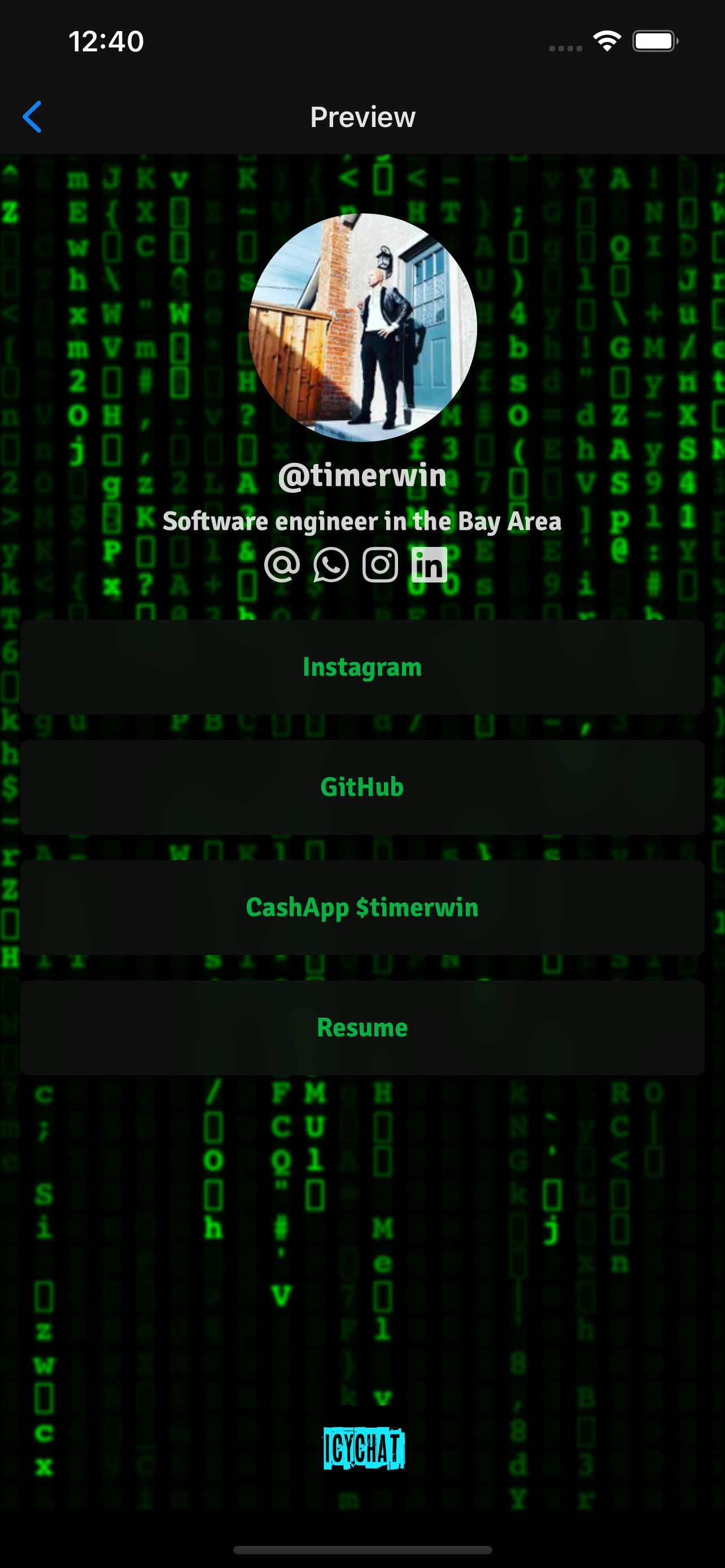This screenshot has width=725, height=1568.
Task: Tap the email @ icon
Action: (x=282, y=564)
